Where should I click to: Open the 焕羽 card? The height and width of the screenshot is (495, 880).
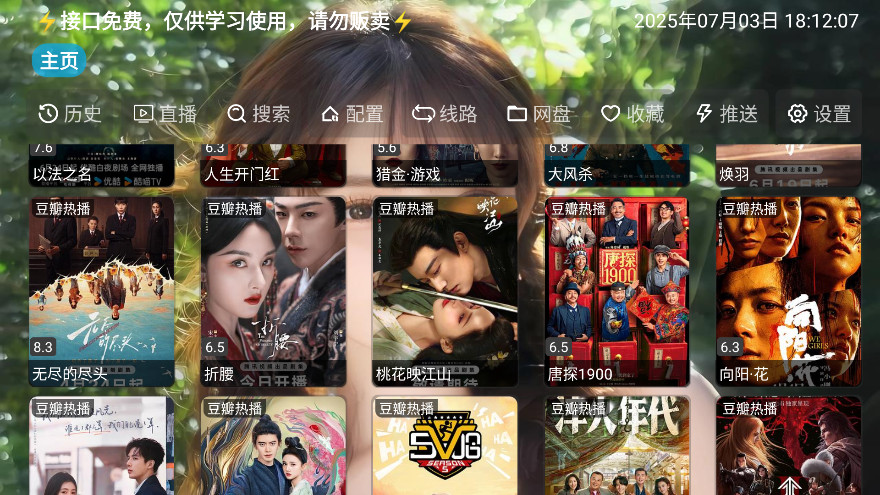788,166
